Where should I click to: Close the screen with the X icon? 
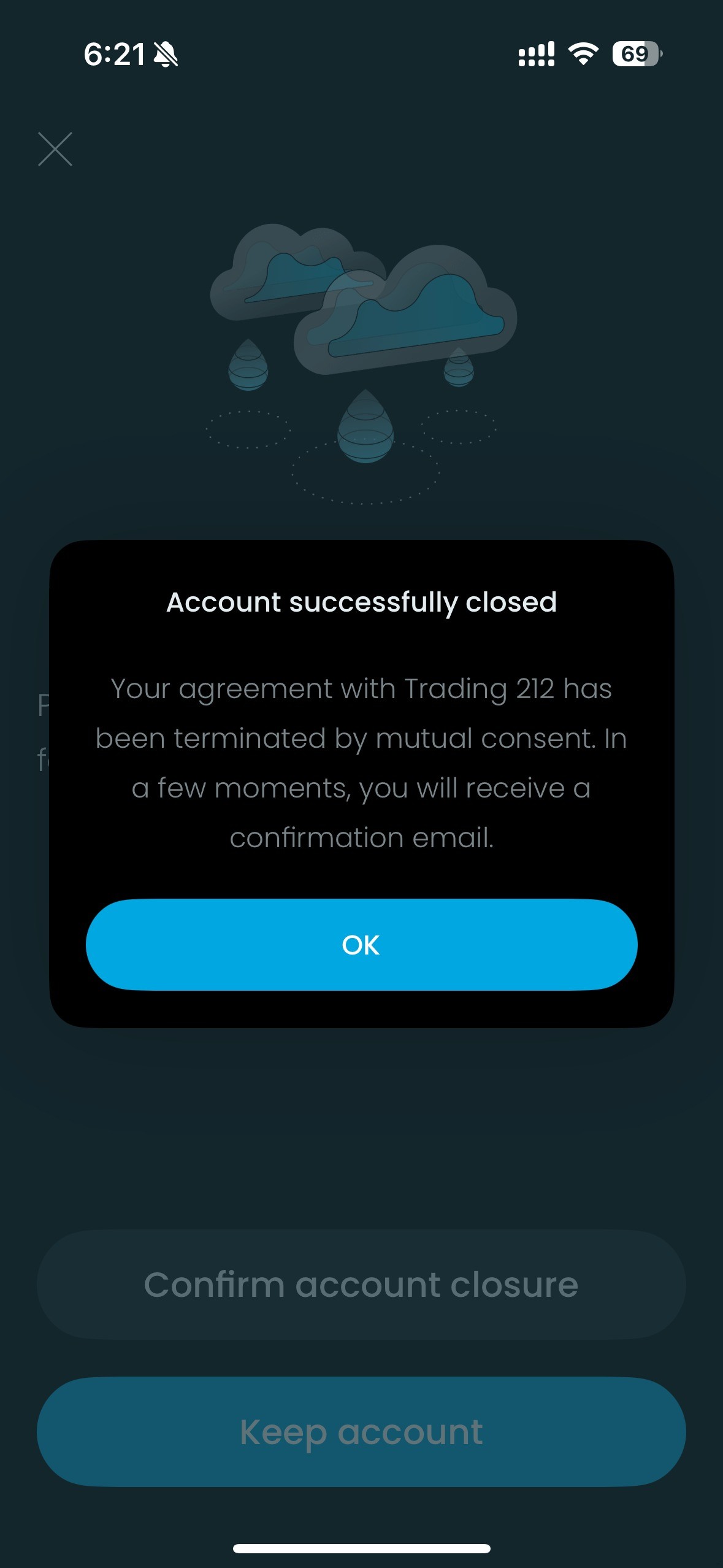(55, 149)
